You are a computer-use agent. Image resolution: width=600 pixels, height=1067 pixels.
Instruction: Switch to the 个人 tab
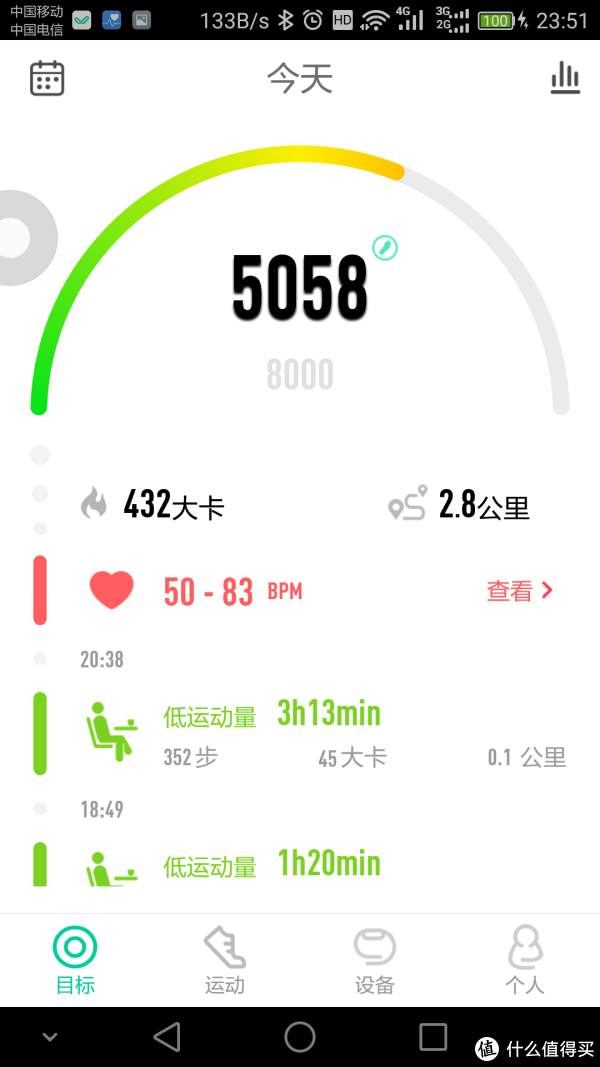point(525,960)
